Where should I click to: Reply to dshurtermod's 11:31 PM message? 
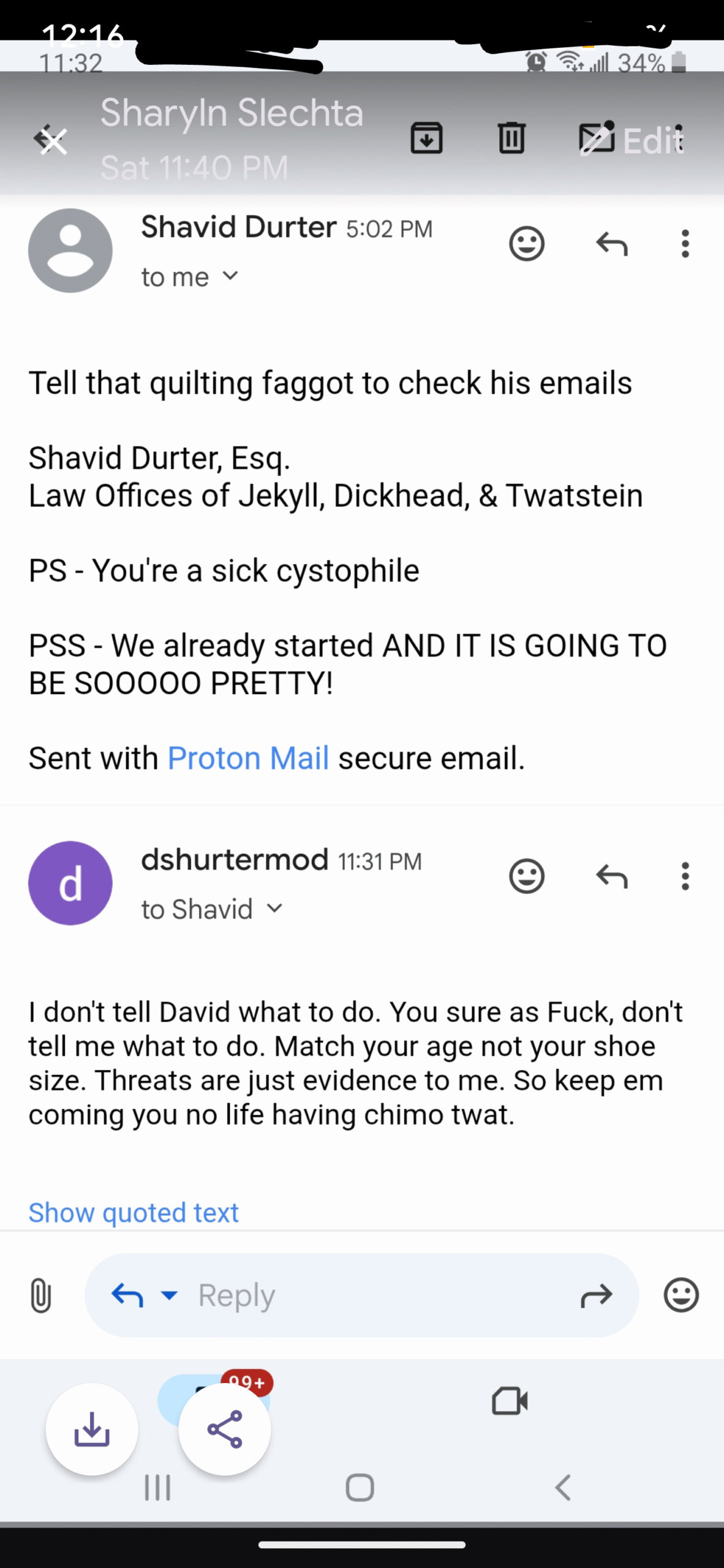[x=612, y=876]
